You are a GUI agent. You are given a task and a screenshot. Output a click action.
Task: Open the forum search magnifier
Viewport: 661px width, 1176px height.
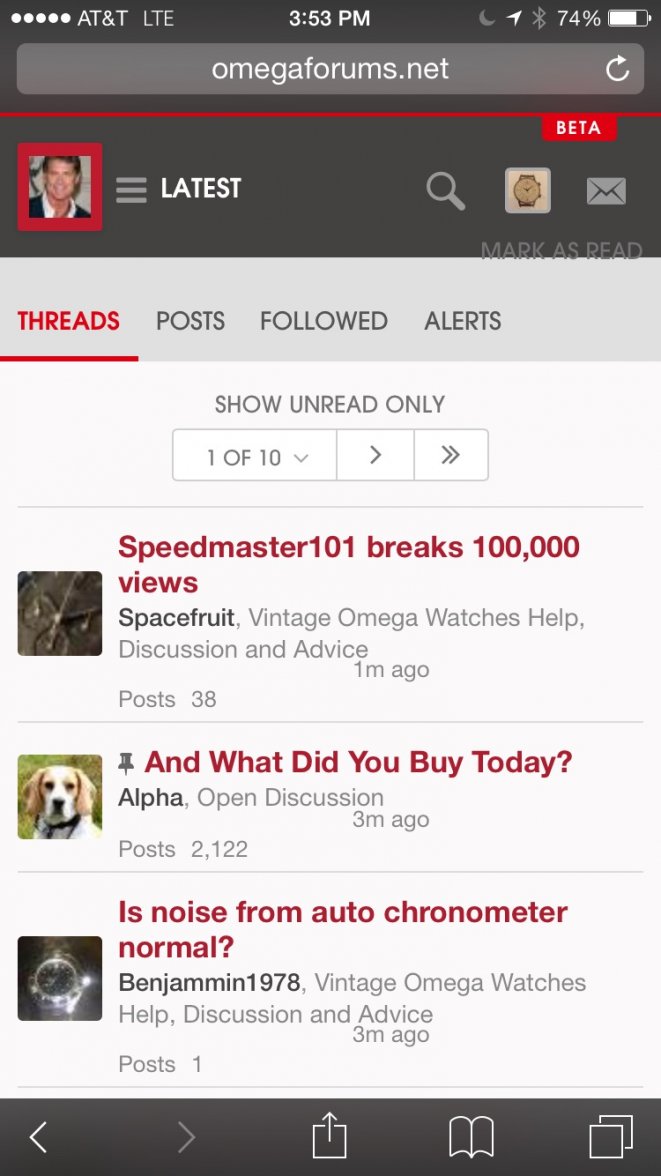pos(445,190)
